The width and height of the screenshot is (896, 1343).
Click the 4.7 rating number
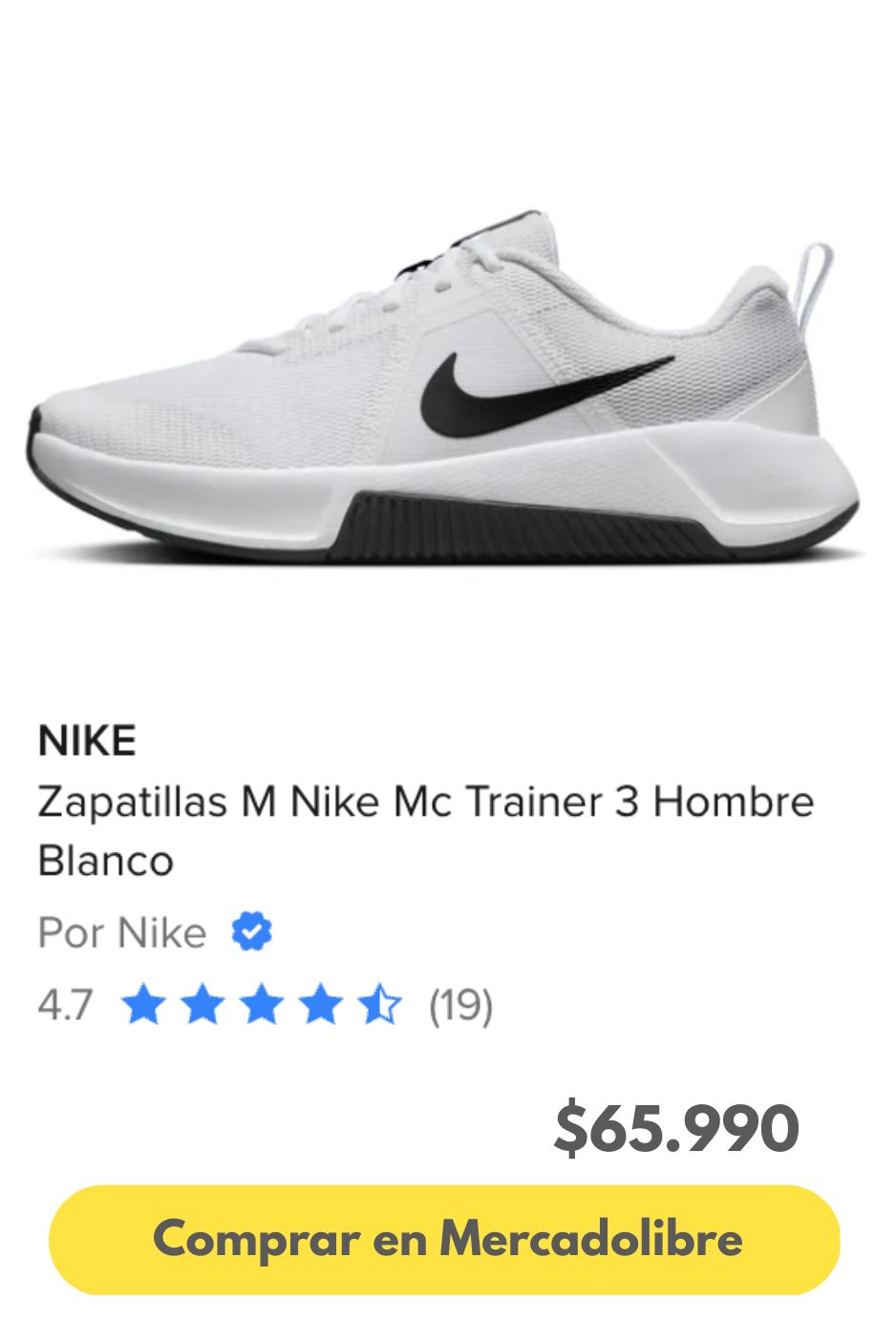pos(63,1004)
